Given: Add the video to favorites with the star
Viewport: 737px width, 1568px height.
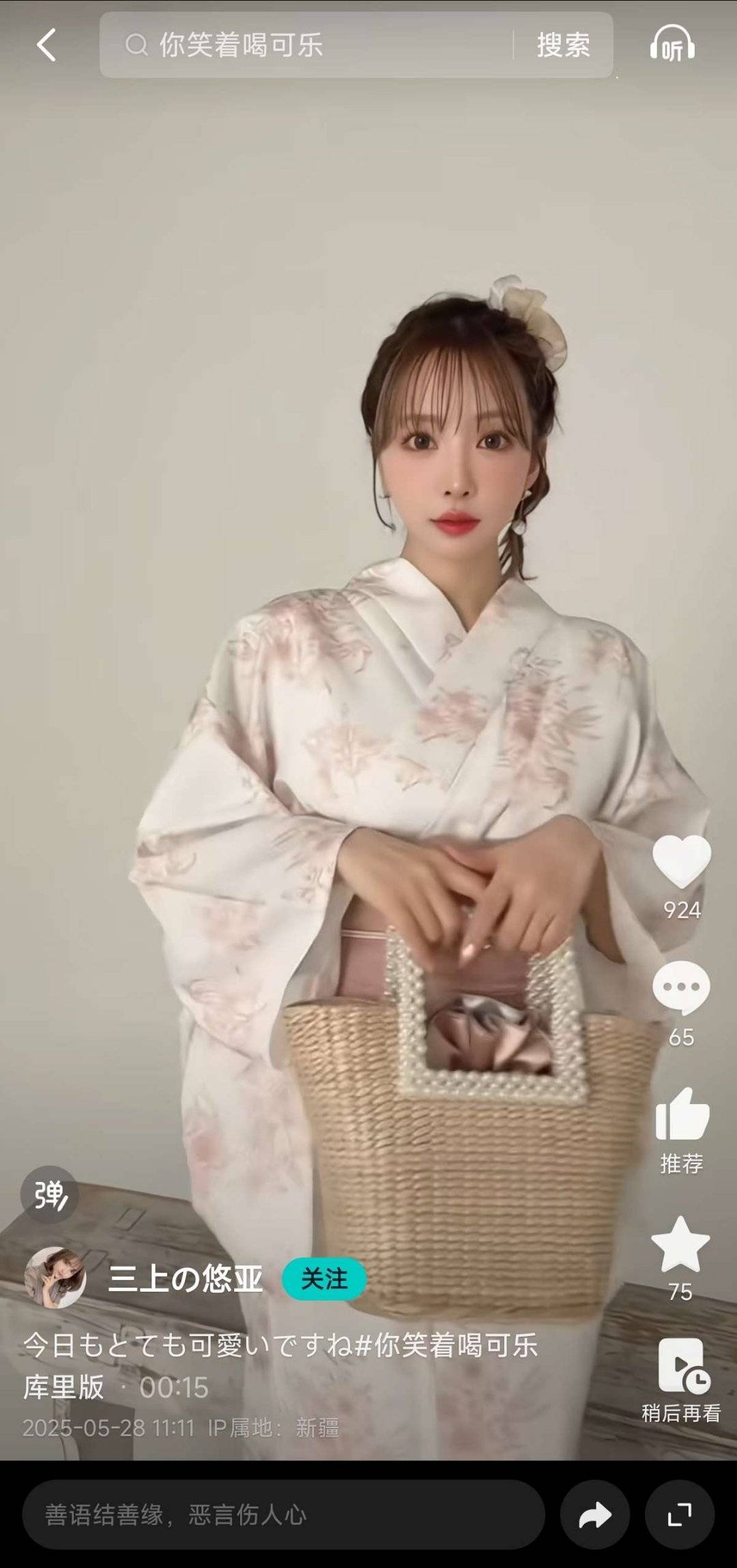Looking at the screenshot, I should click(x=680, y=1244).
